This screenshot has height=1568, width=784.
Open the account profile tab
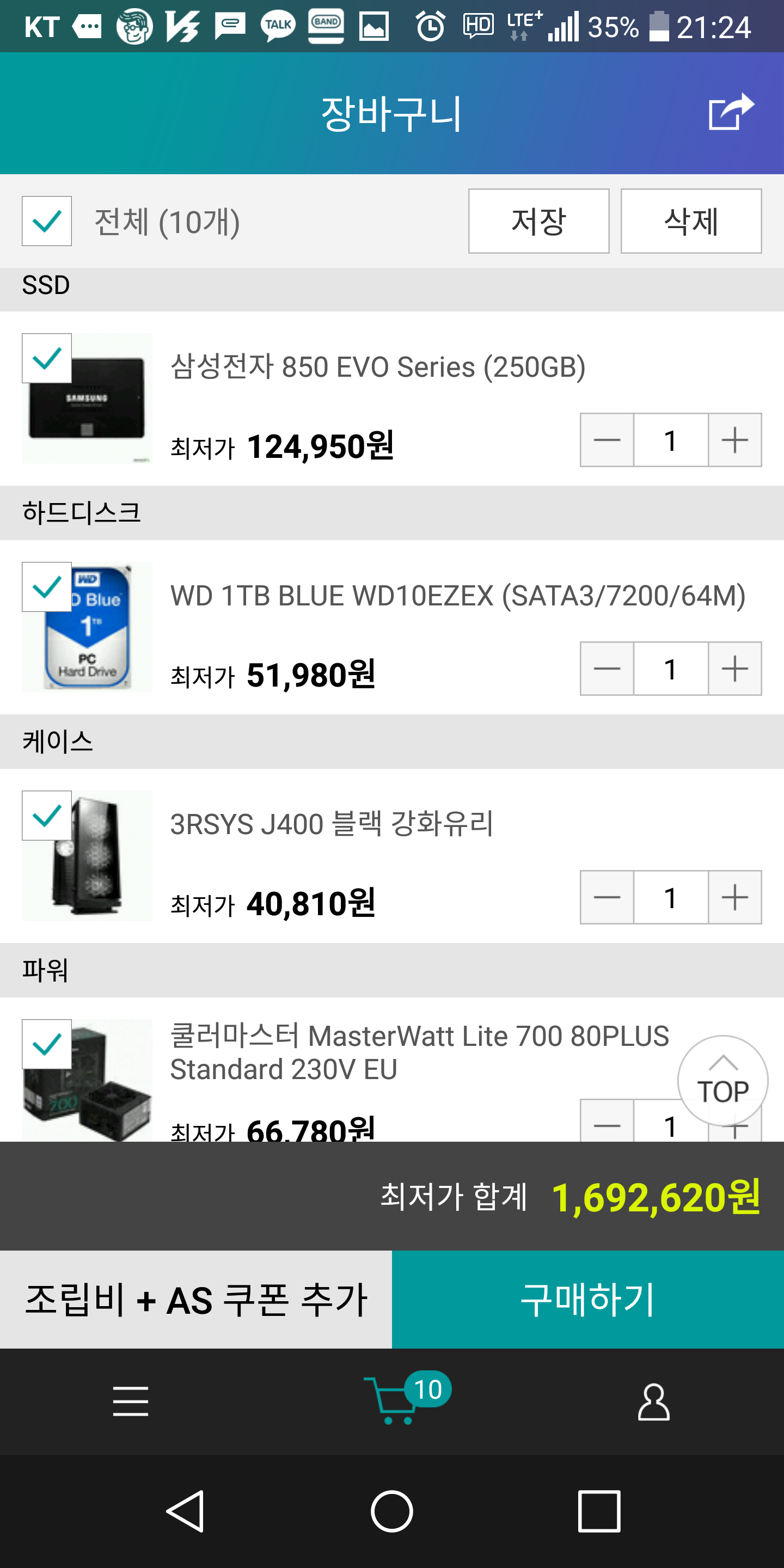[654, 1401]
